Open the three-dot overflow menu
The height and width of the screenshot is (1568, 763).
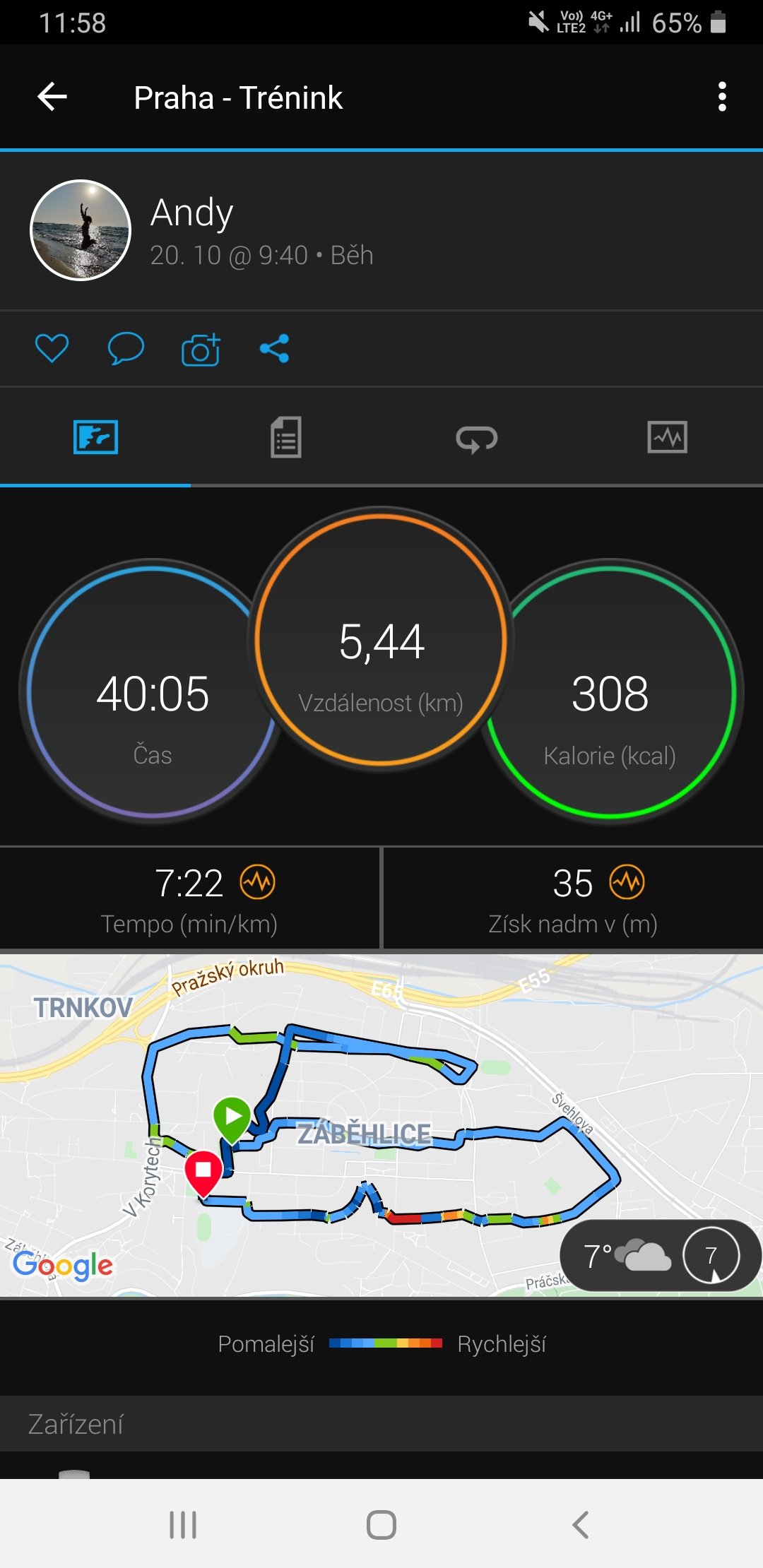pyautogui.click(x=721, y=97)
